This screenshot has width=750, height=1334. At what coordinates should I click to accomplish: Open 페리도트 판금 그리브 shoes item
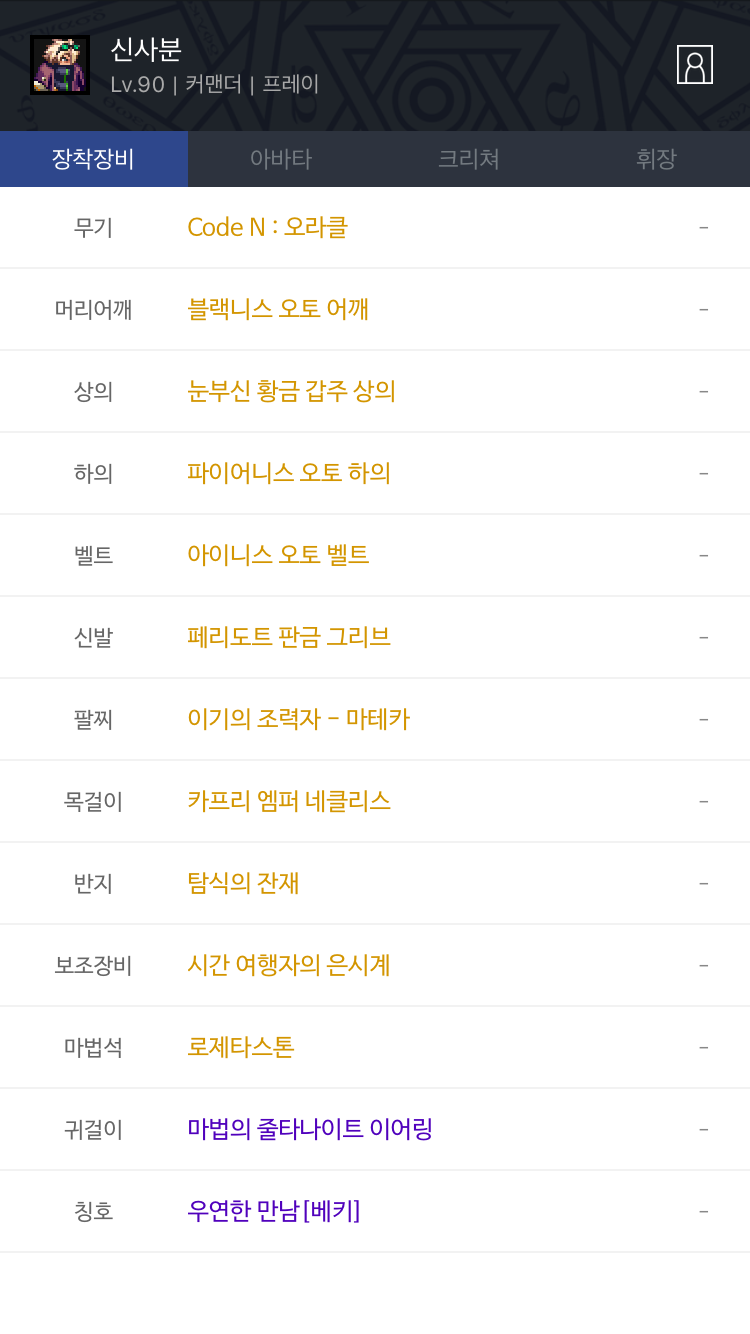coord(289,637)
